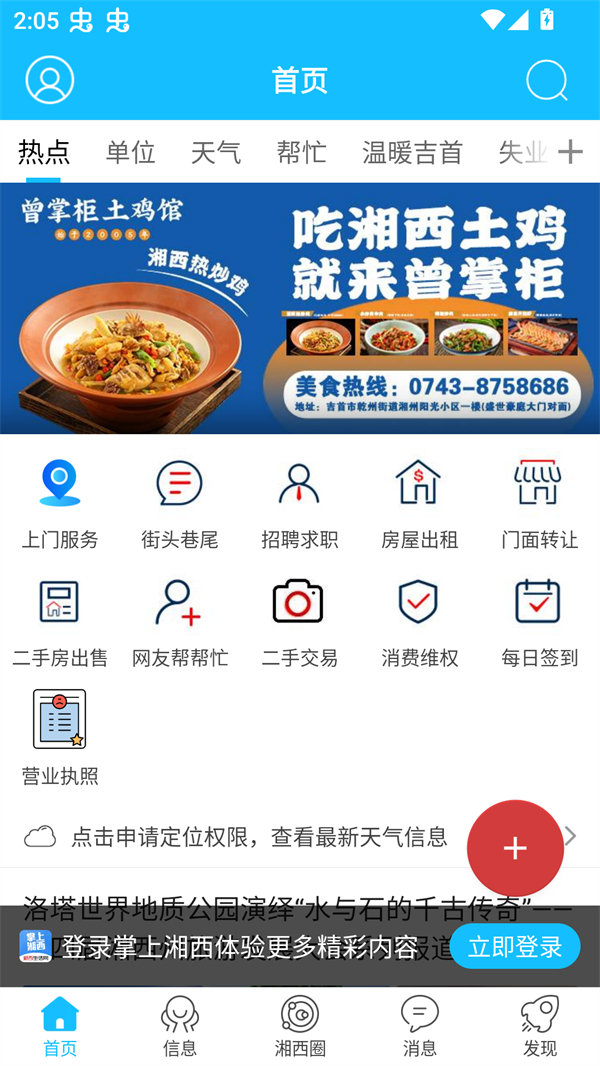Open 房屋出租 shortcut
This screenshot has height=1066, width=600.
click(x=419, y=504)
